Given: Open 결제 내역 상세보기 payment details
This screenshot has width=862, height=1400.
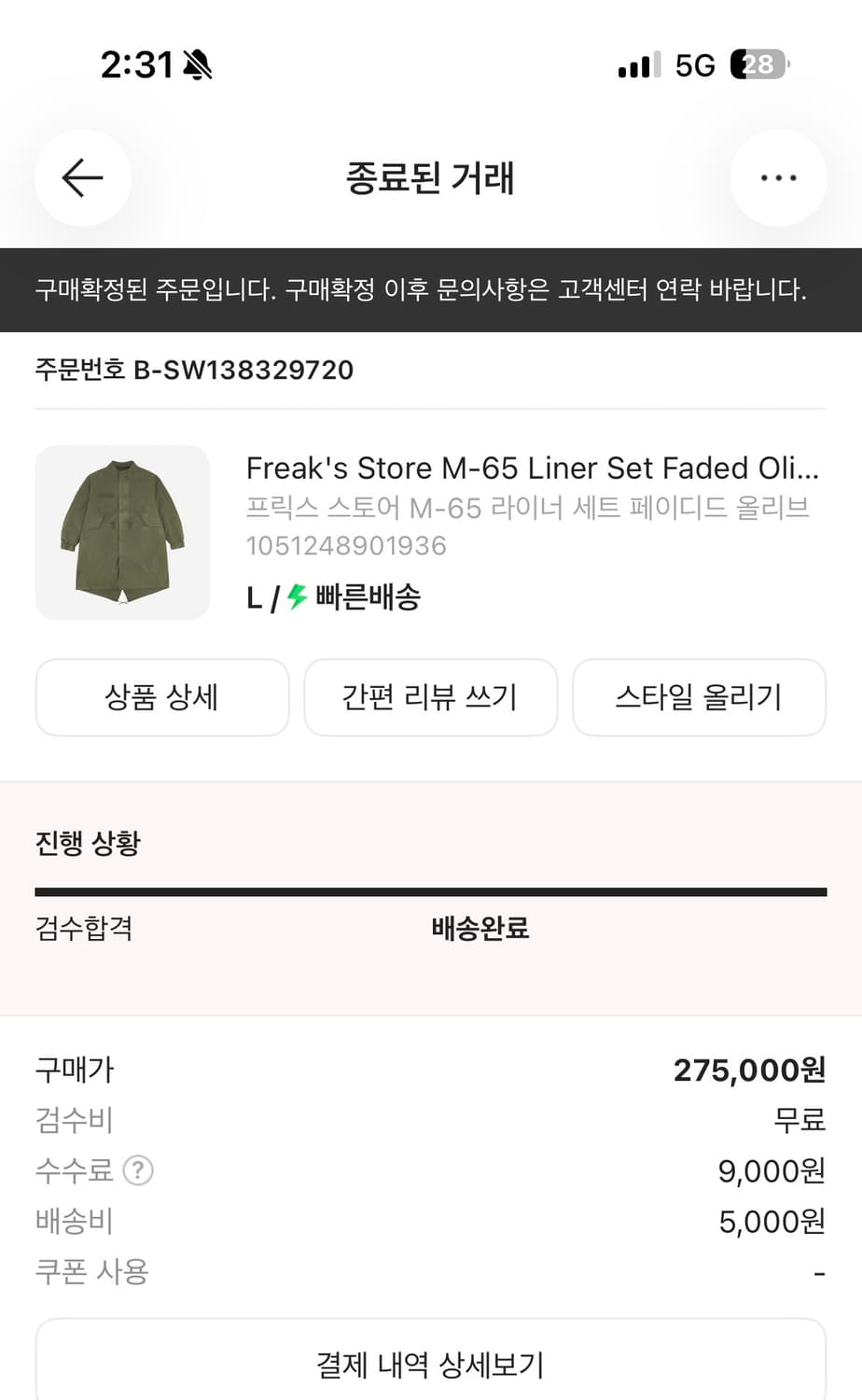Looking at the screenshot, I should coord(430,1365).
